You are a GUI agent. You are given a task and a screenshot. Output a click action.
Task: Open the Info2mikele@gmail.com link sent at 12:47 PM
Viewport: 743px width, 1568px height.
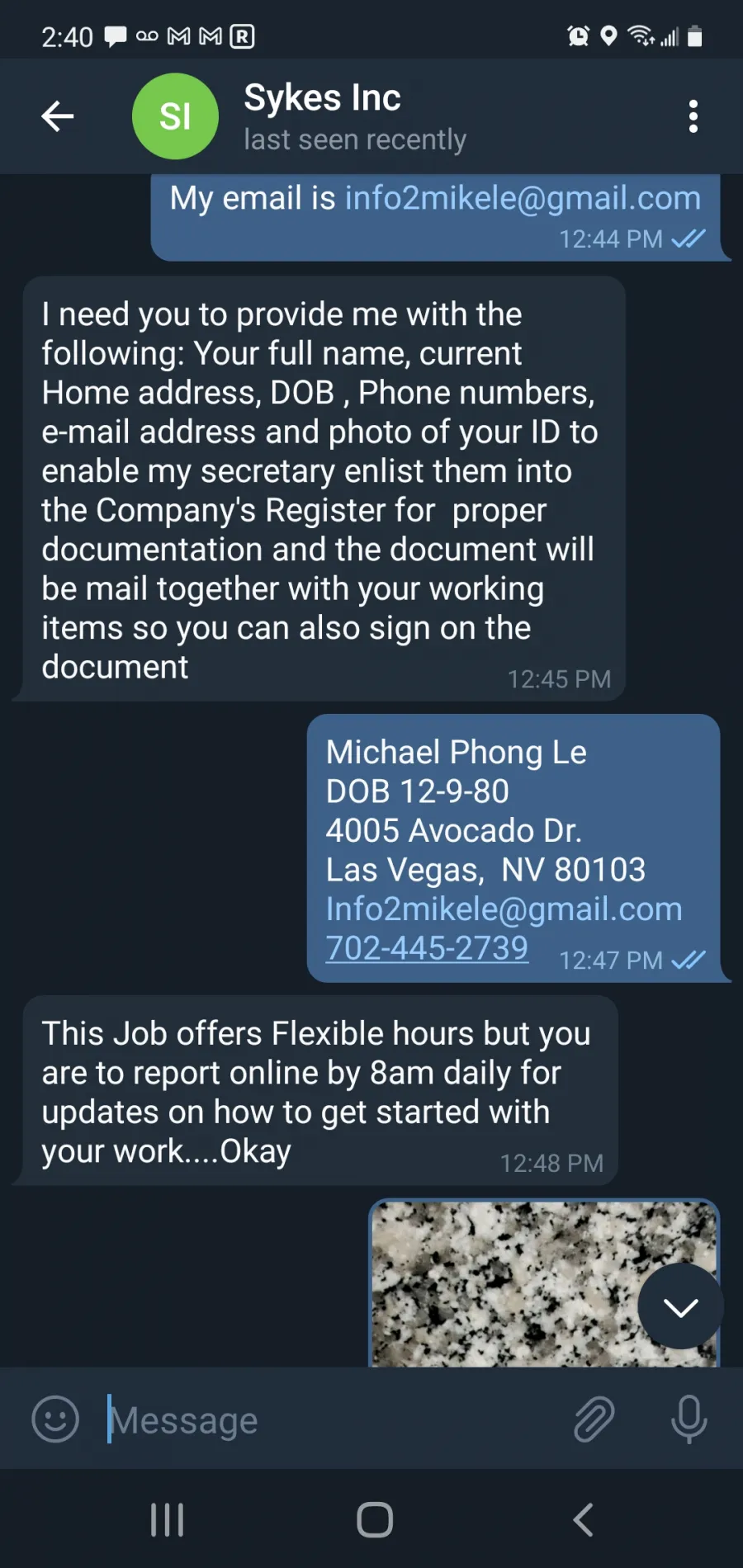coord(504,909)
